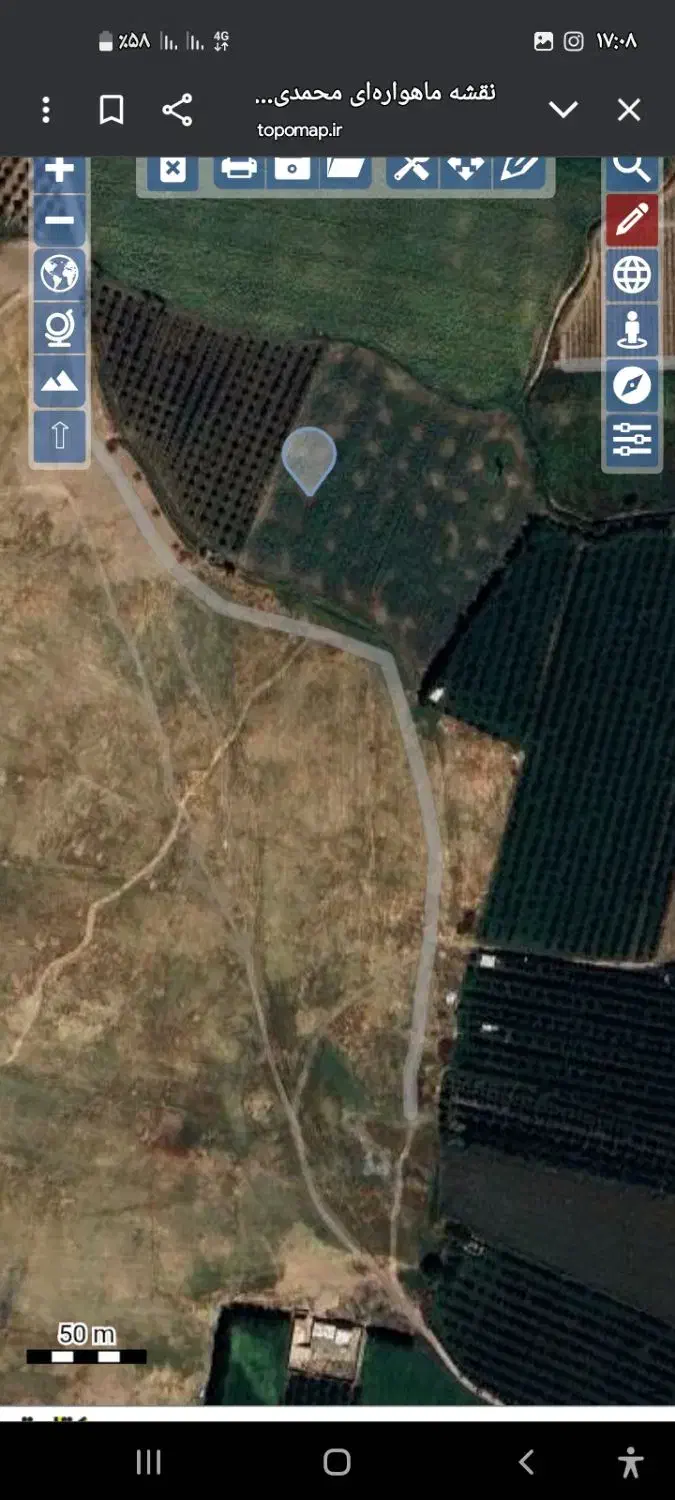Tap the world map globe button
The width and height of the screenshot is (675, 1500).
pyautogui.click(x=60, y=274)
